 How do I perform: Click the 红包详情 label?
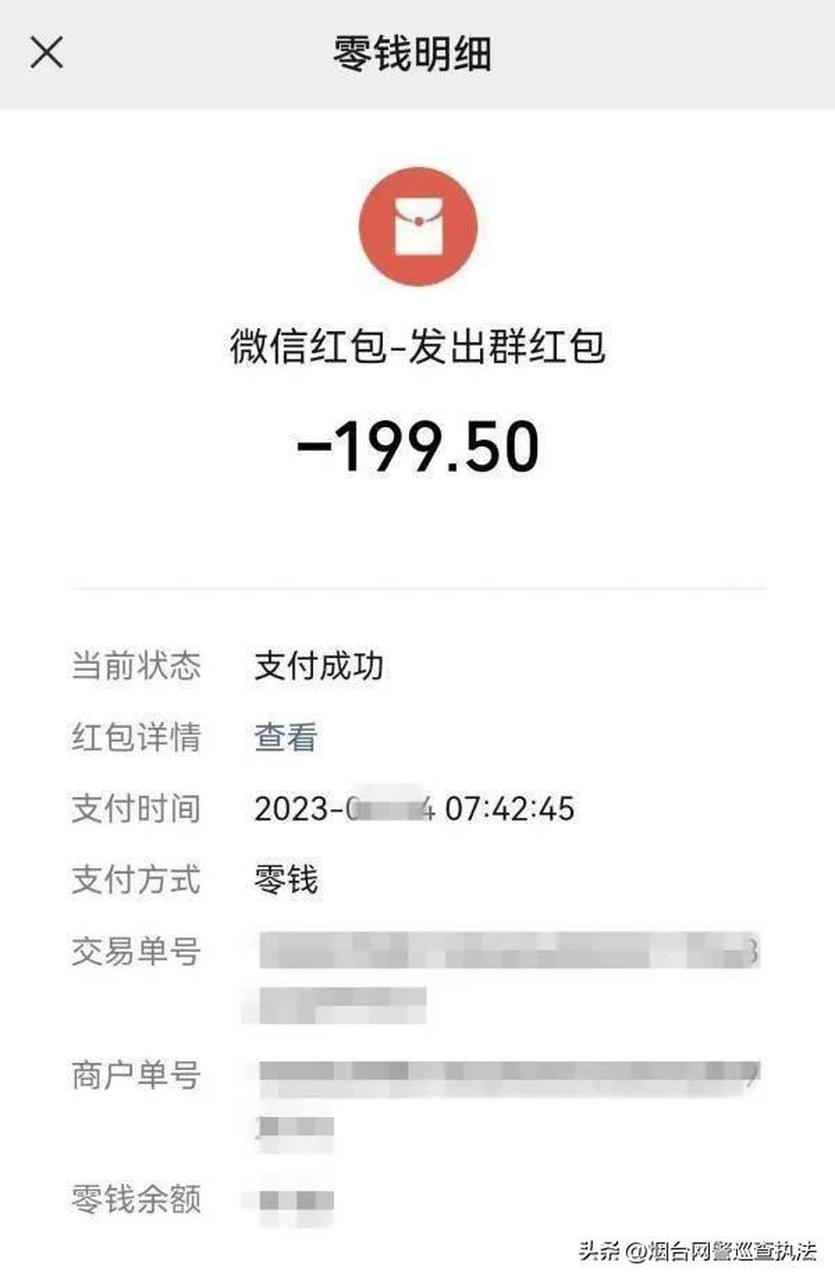click(136, 737)
